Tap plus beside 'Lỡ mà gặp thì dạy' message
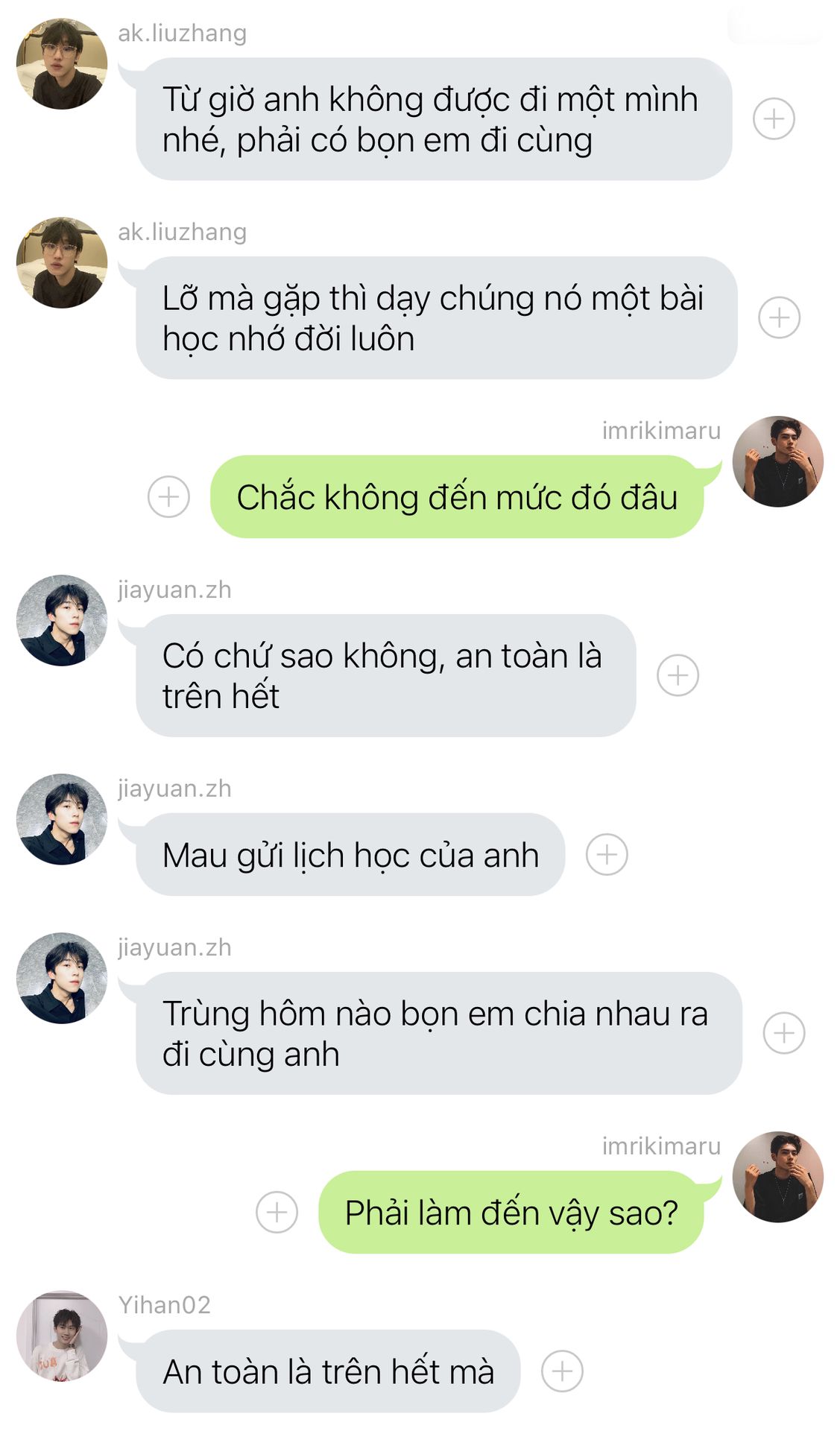 click(779, 318)
